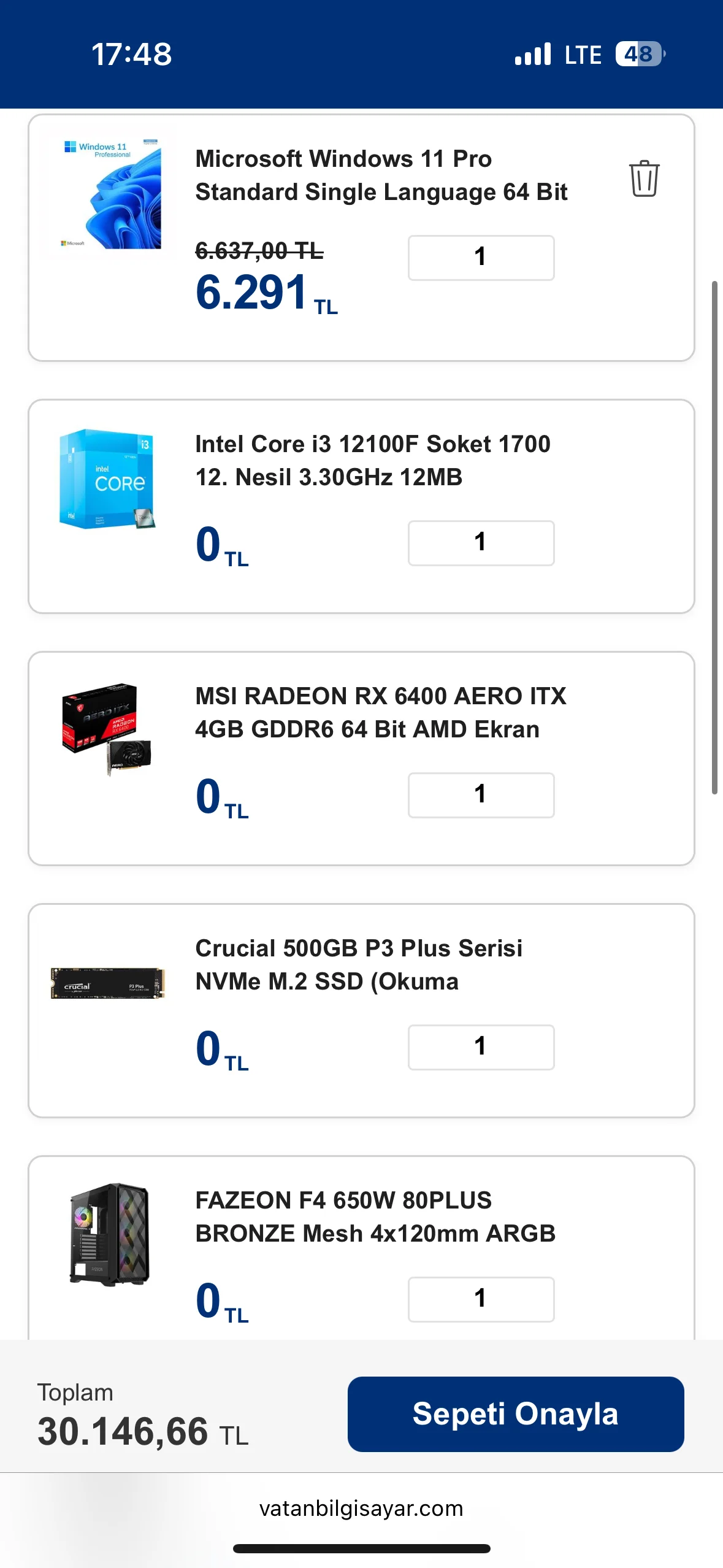Image resolution: width=723 pixels, height=1568 pixels.
Task: Open MSI Radeon RX 6400 Aero ITX
Action: coord(380,713)
